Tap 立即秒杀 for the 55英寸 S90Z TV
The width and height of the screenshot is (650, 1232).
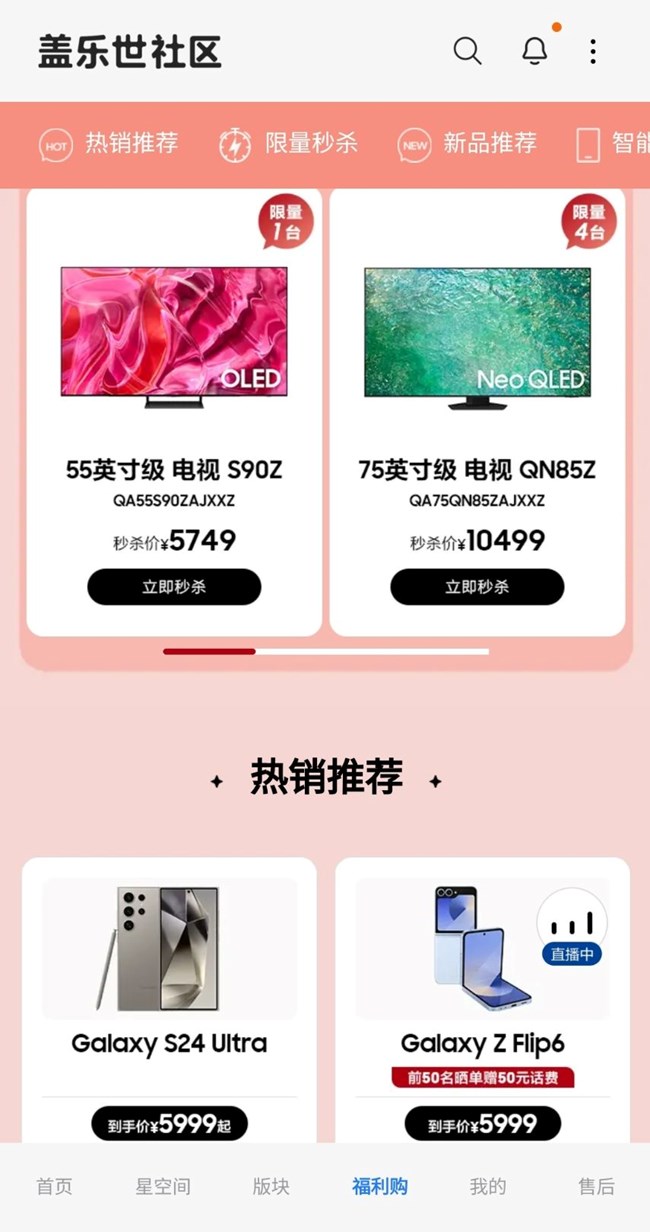click(174, 587)
